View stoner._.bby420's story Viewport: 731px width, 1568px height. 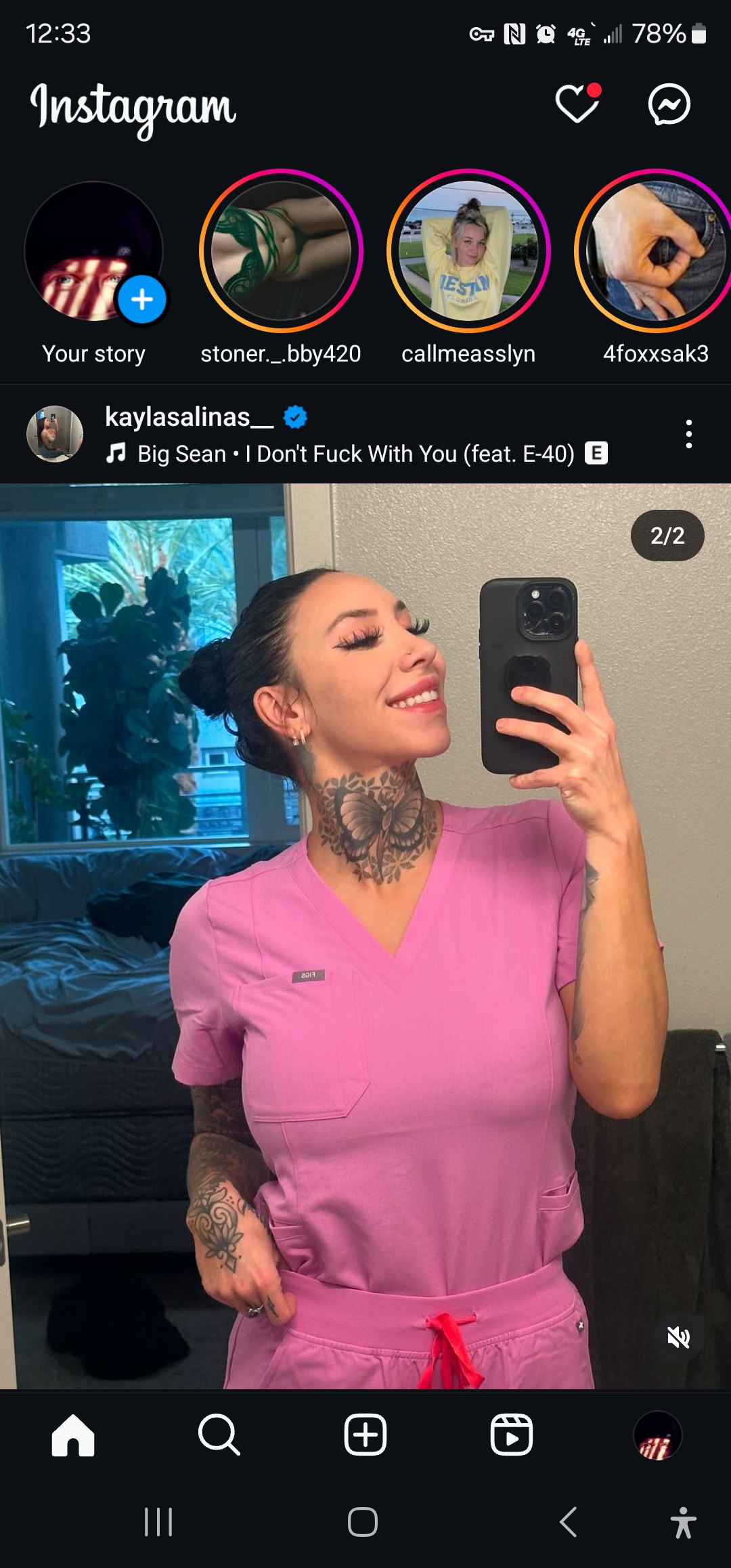pos(281,251)
